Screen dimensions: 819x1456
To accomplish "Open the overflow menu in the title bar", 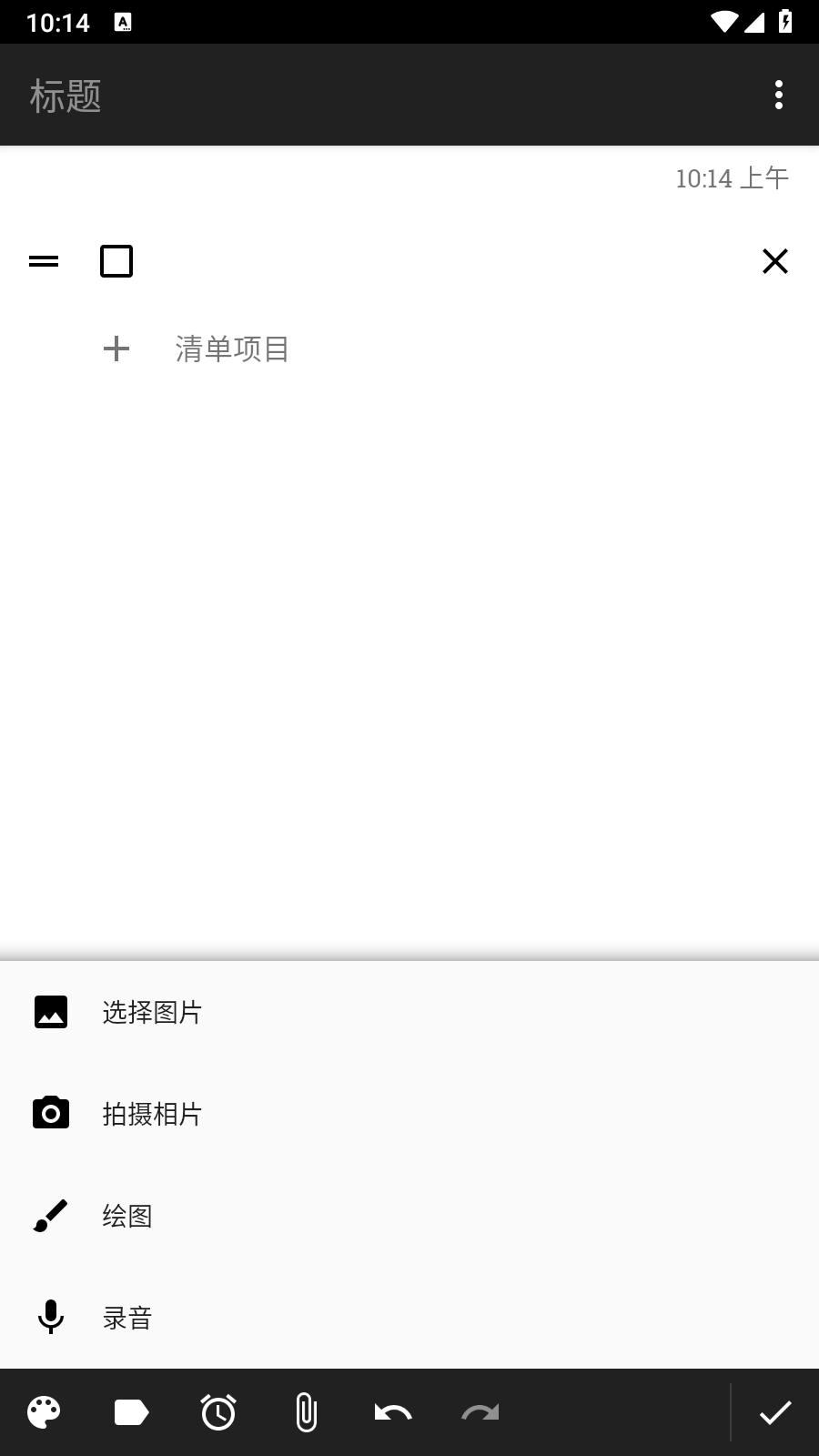I will tap(778, 95).
